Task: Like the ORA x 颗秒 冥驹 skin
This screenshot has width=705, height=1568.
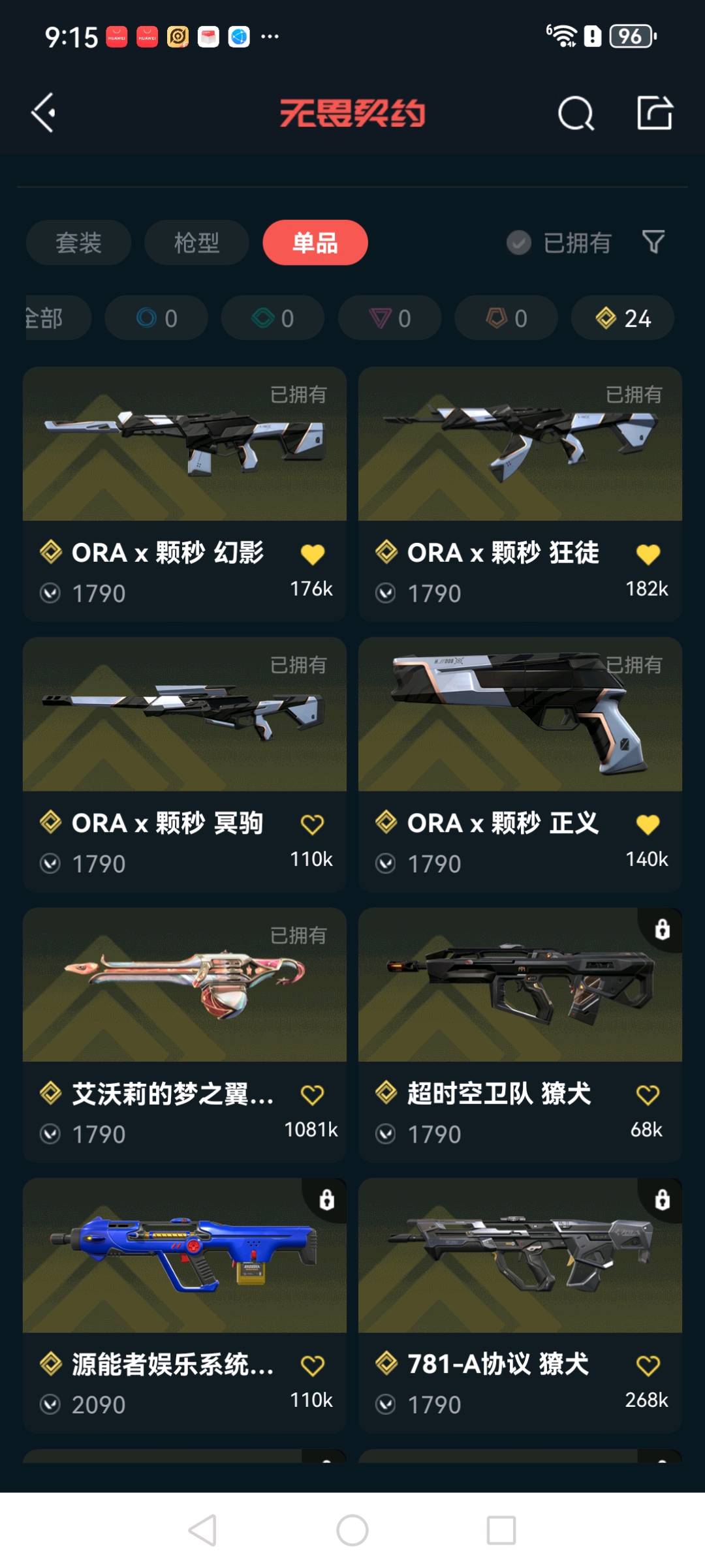Action: (x=313, y=825)
